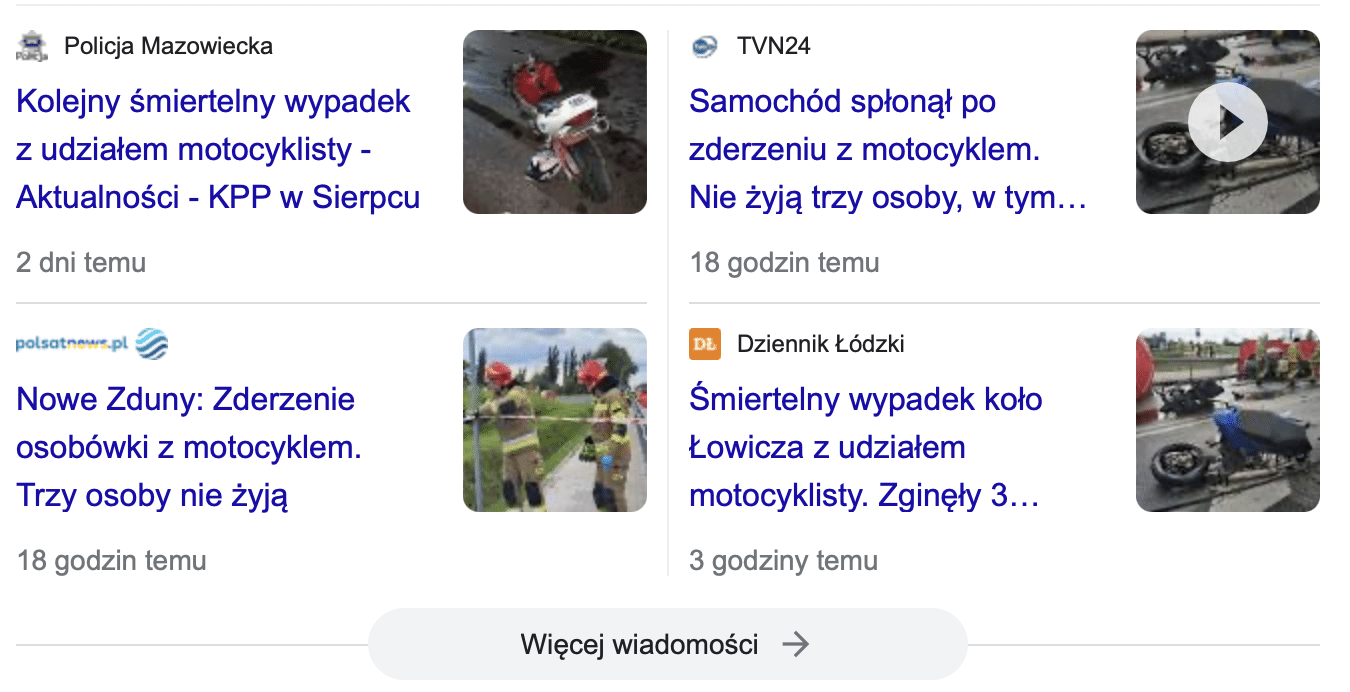The image size is (1350, 692).
Task: Open Policja Mazowiecka article on fatal motorcyclist accident
Action: [x=218, y=150]
